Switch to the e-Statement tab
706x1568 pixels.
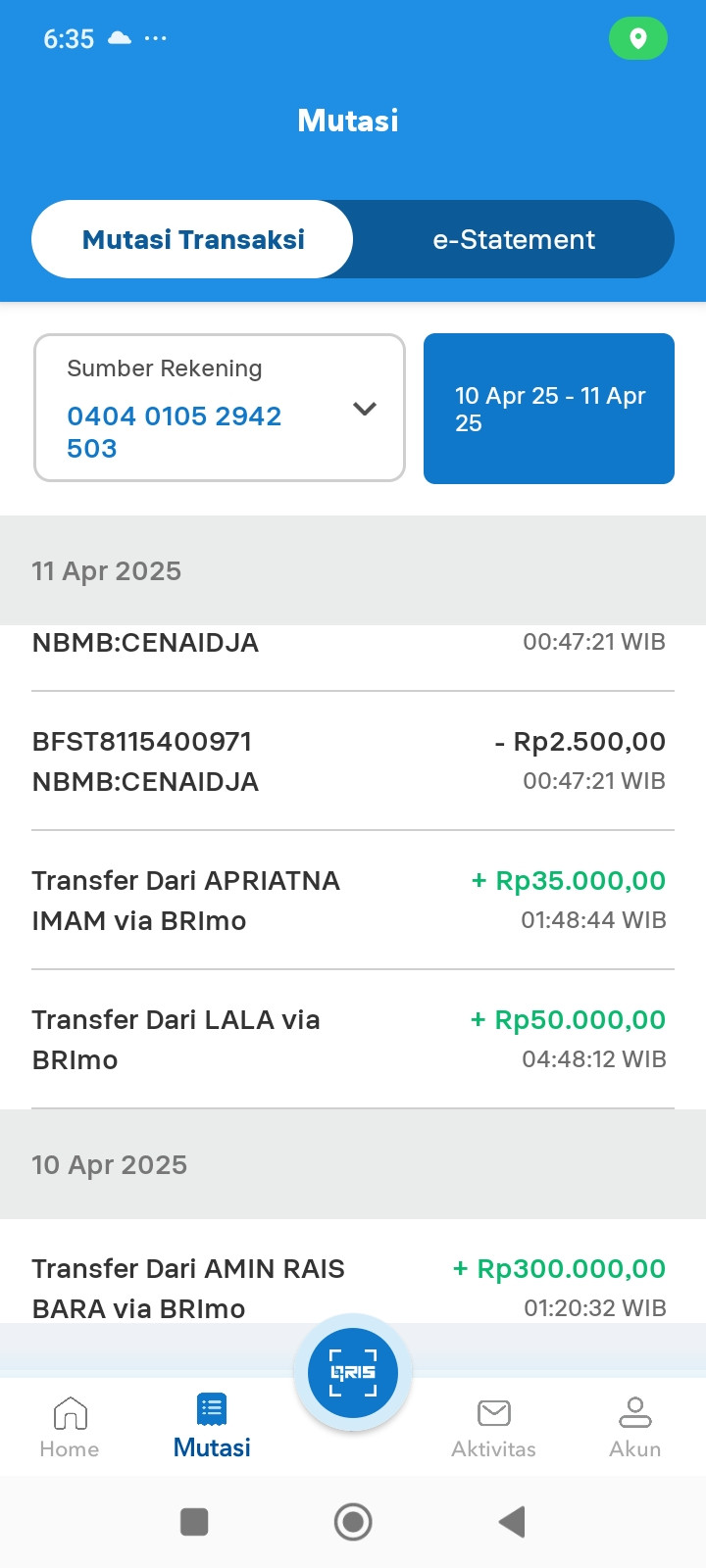click(514, 240)
